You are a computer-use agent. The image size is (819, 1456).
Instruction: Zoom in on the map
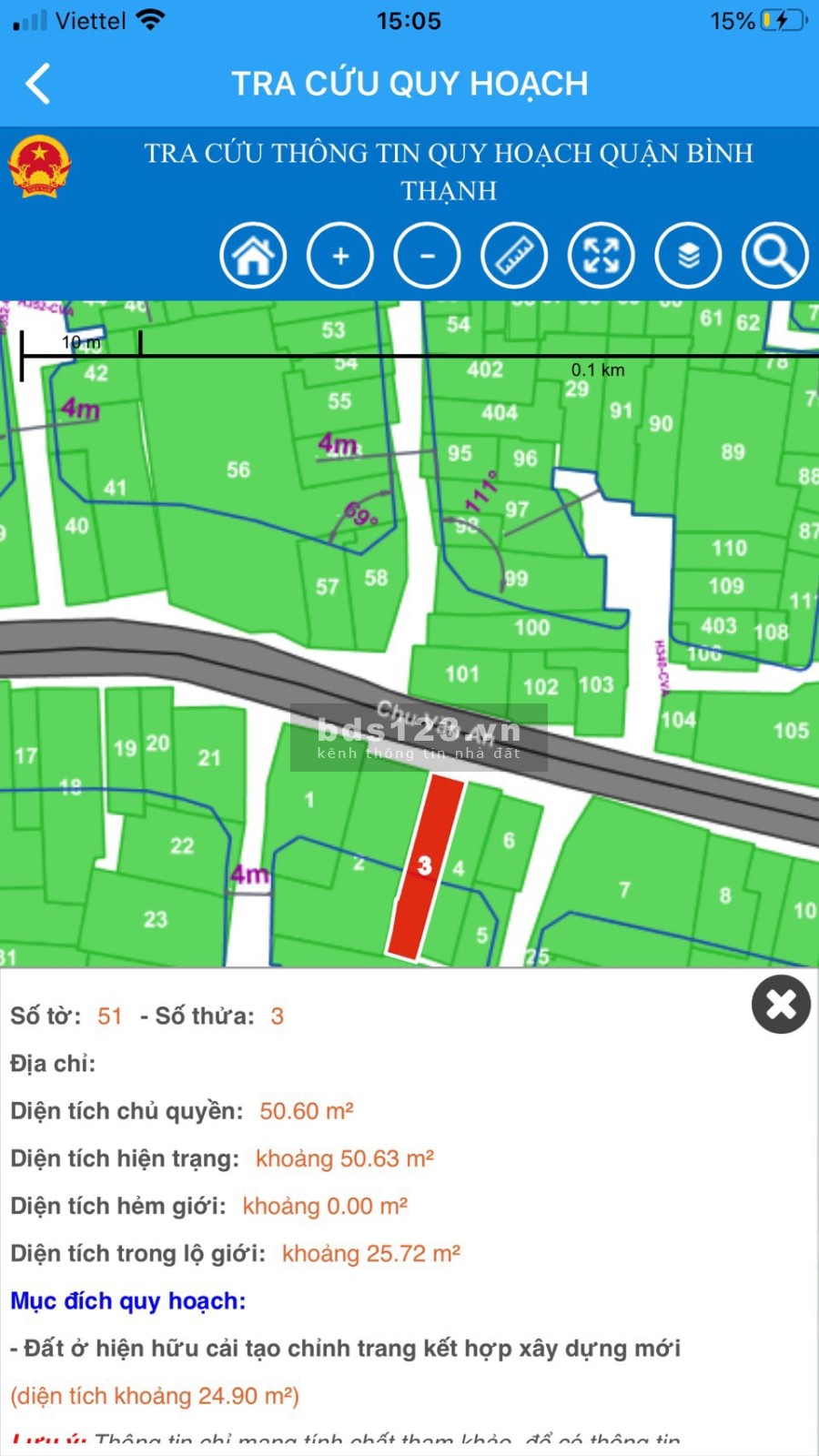point(340,256)
